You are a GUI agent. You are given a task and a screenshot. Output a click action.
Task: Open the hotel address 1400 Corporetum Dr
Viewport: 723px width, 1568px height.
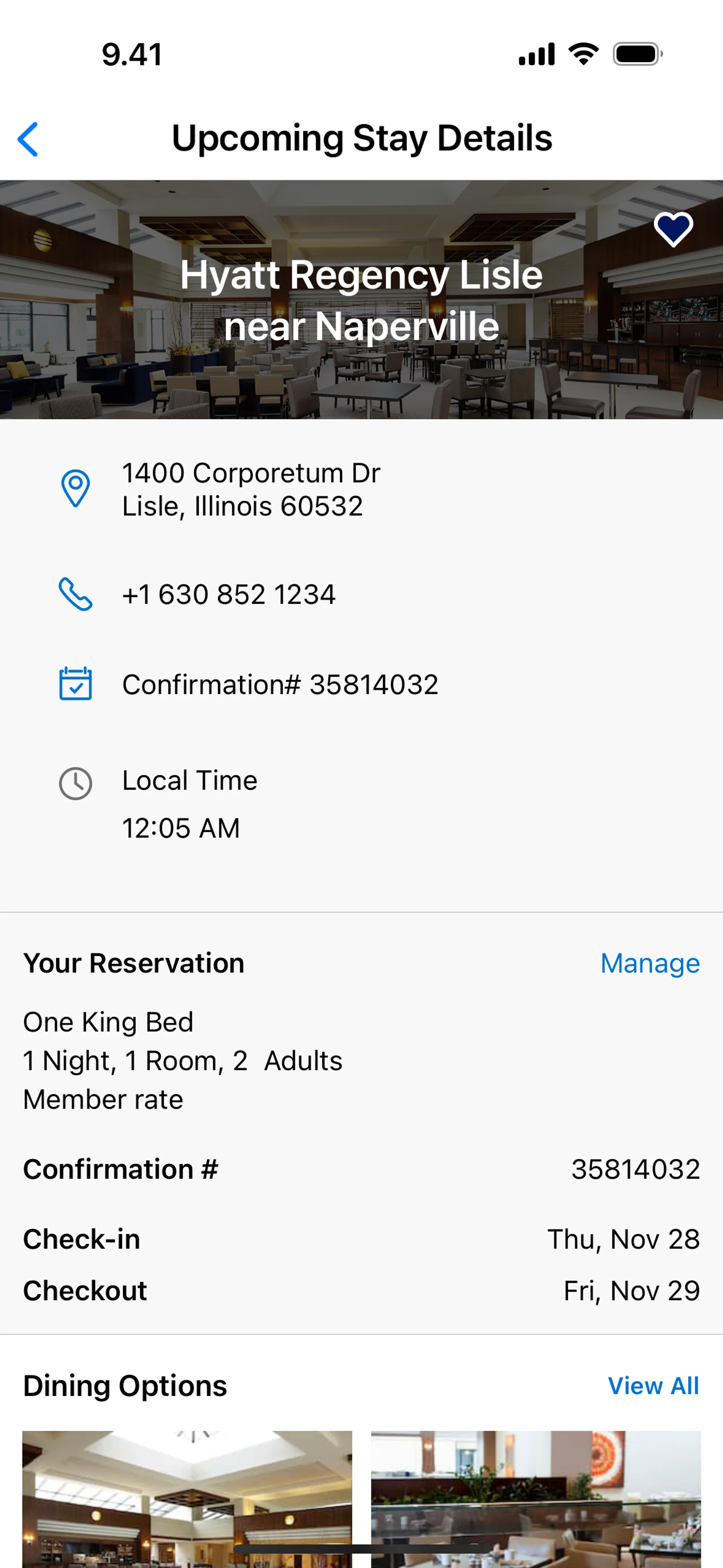251,489
